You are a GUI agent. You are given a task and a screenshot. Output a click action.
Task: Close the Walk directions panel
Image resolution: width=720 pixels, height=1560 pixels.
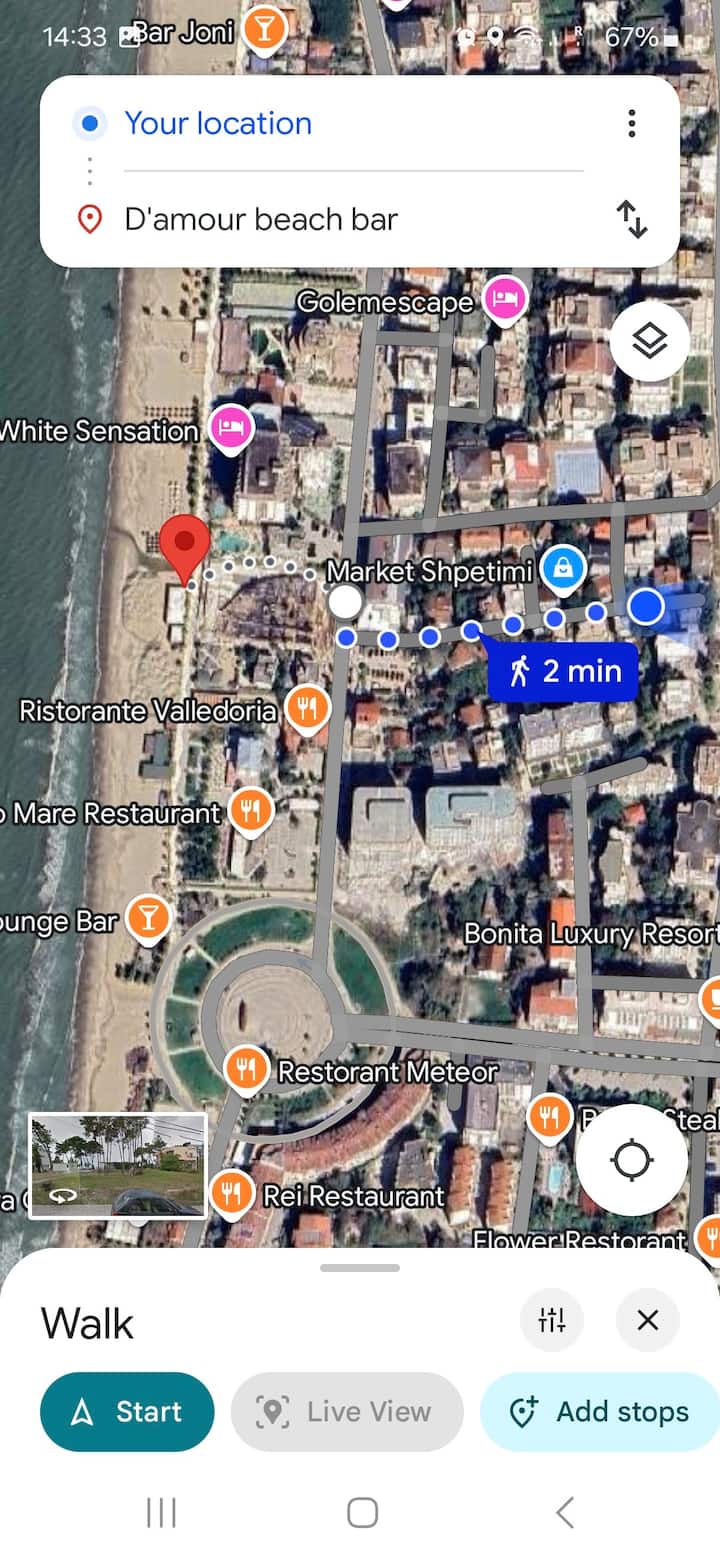(x=647, y=1320)
